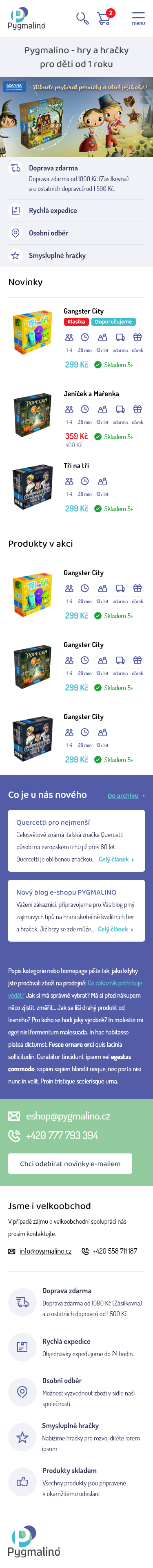The width and height of the screenshot is (153, 1568).
Task: Email eshop@pygmalino.cz
Action: (68, 1116)
